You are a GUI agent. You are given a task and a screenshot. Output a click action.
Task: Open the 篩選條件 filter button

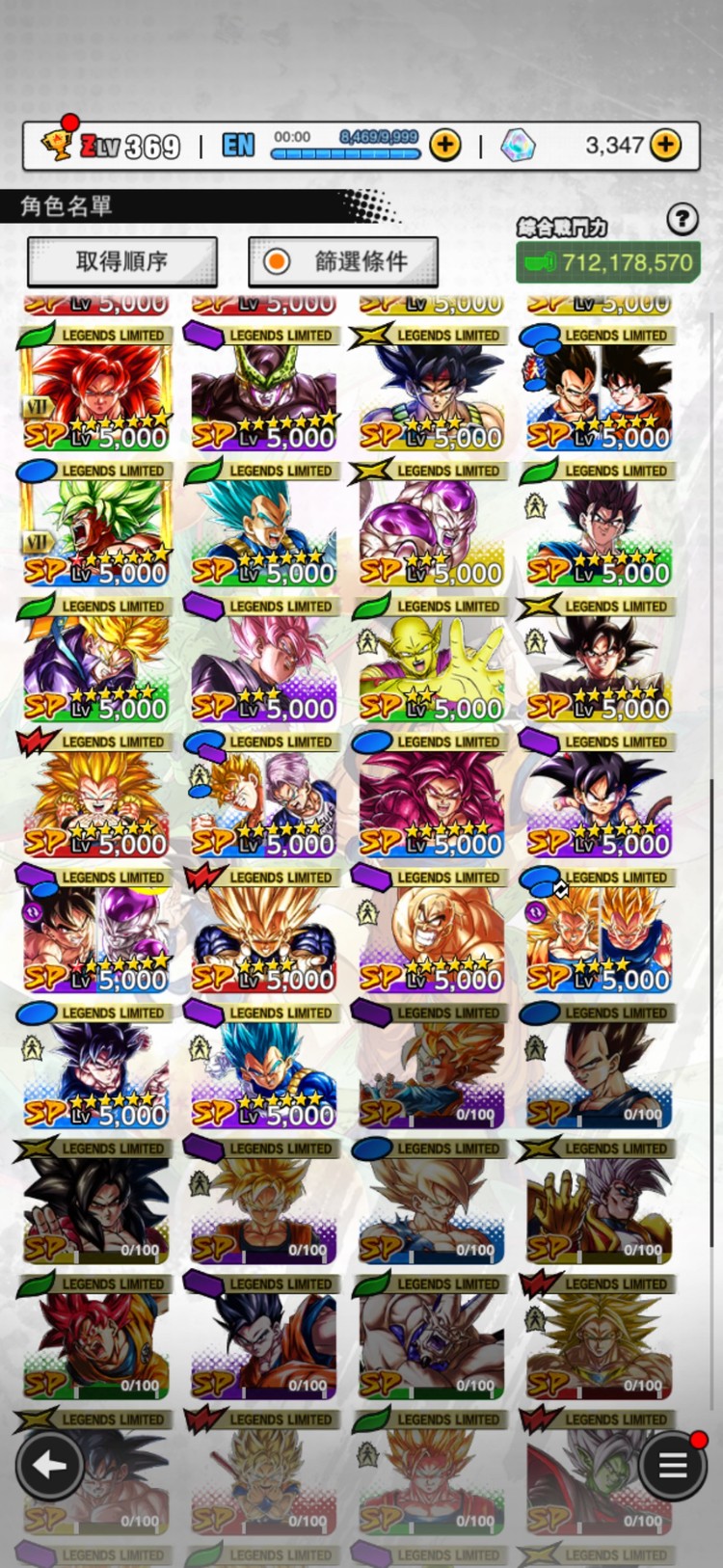point(343,261)
